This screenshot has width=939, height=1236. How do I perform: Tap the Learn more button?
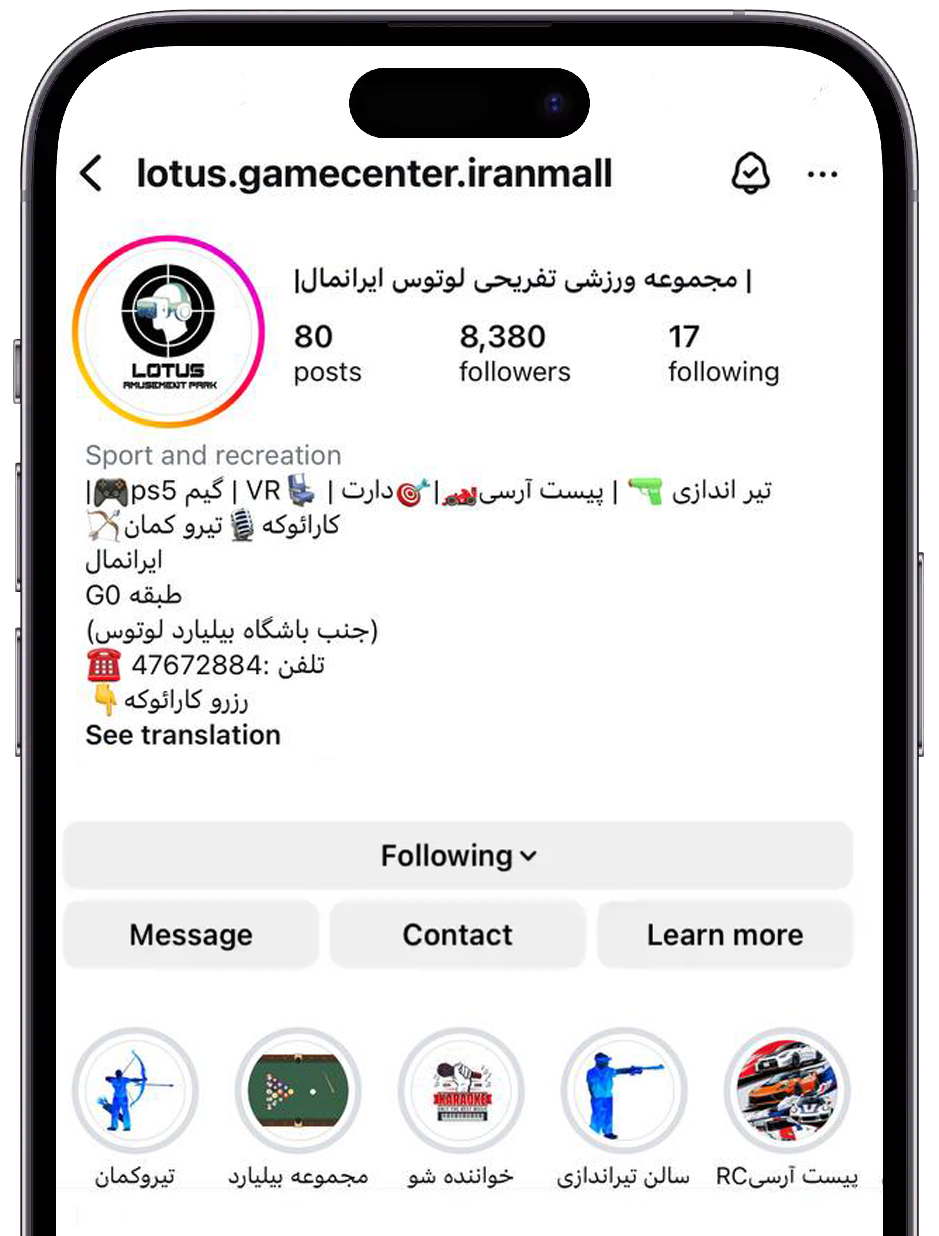[x=724, y=935]
